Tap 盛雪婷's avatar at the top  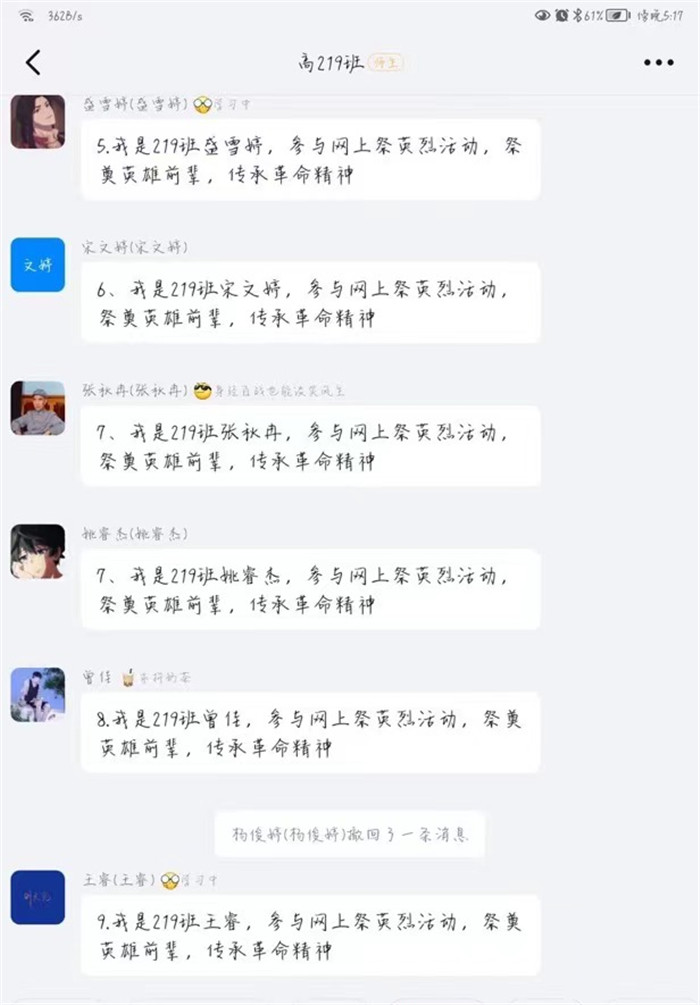[38, 122]
